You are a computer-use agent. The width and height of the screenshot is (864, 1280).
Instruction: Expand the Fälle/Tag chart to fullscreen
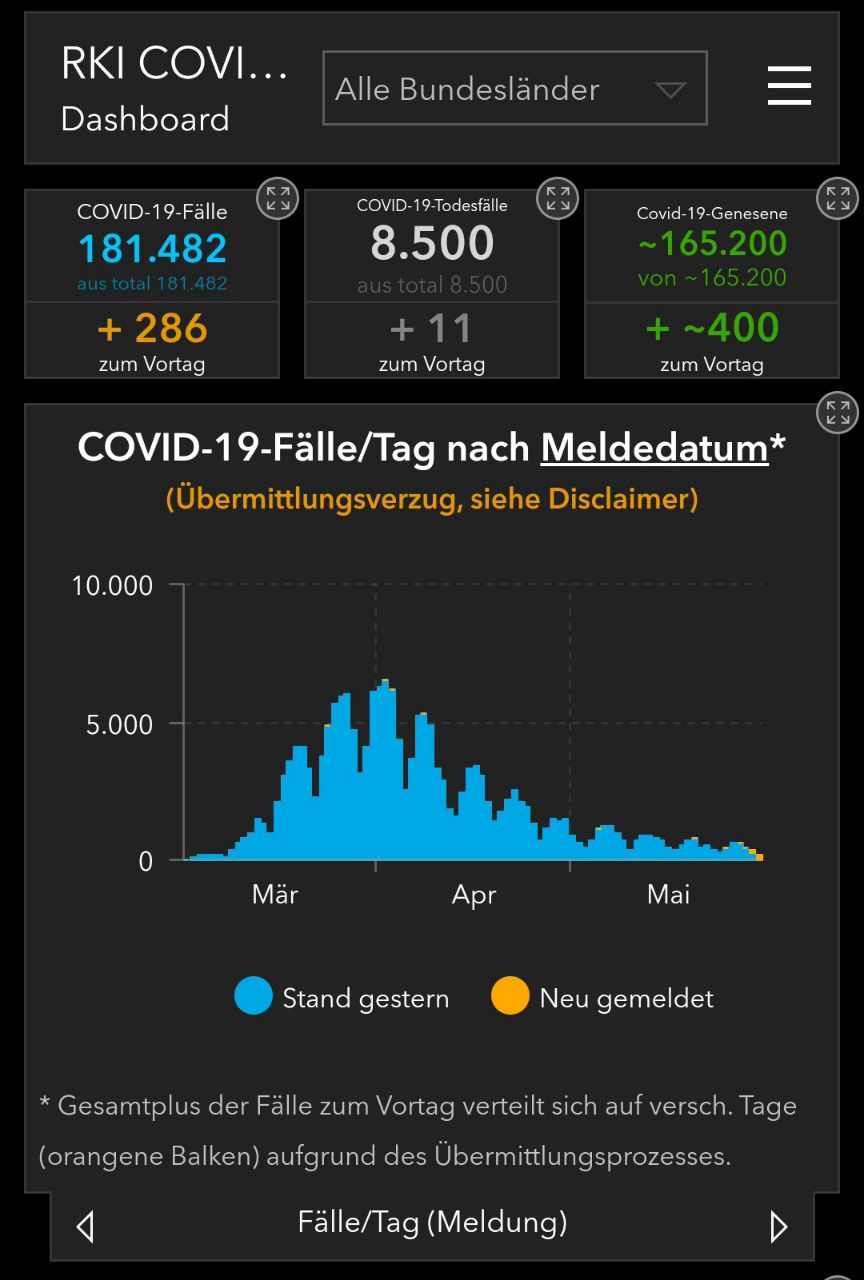[837, 412]
